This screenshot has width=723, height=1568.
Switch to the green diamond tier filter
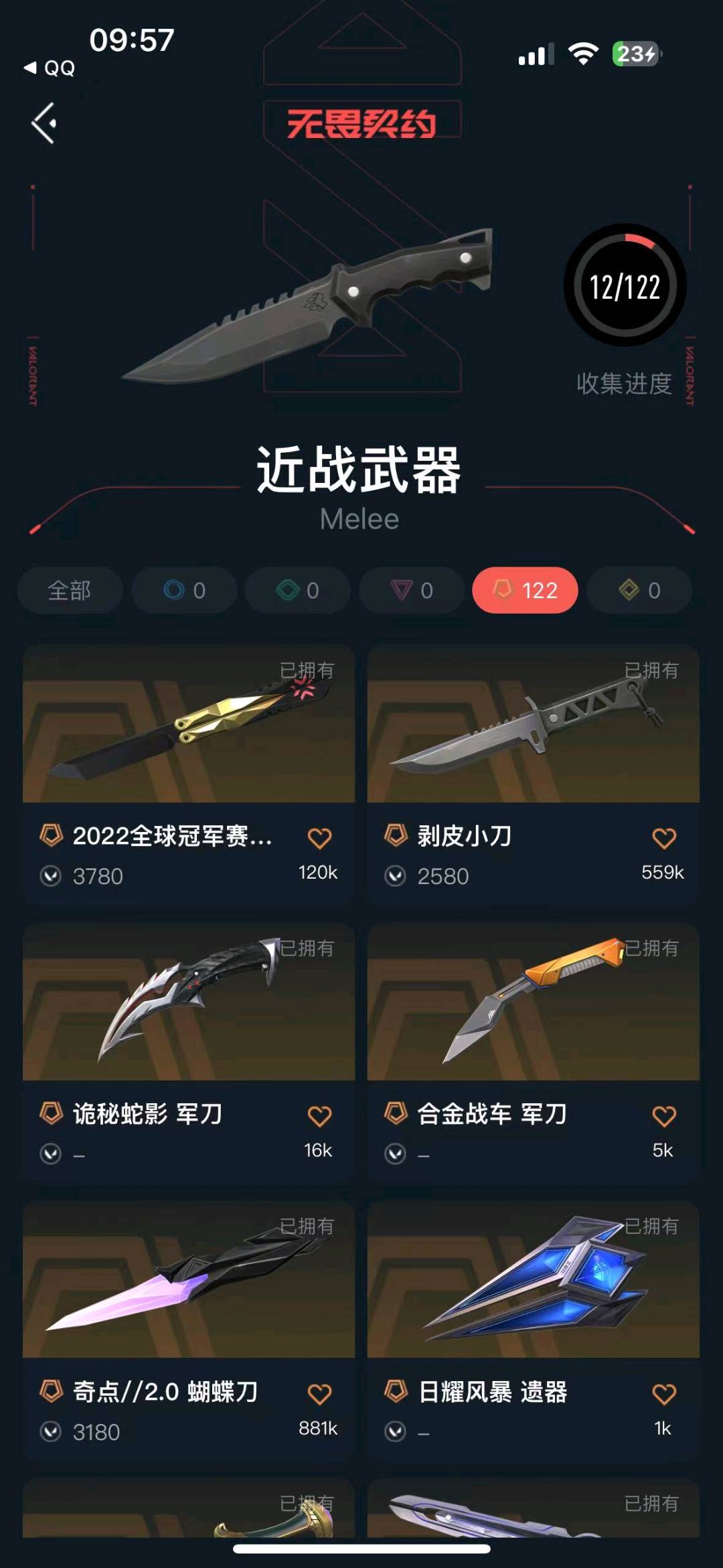(x=297, y=590)
